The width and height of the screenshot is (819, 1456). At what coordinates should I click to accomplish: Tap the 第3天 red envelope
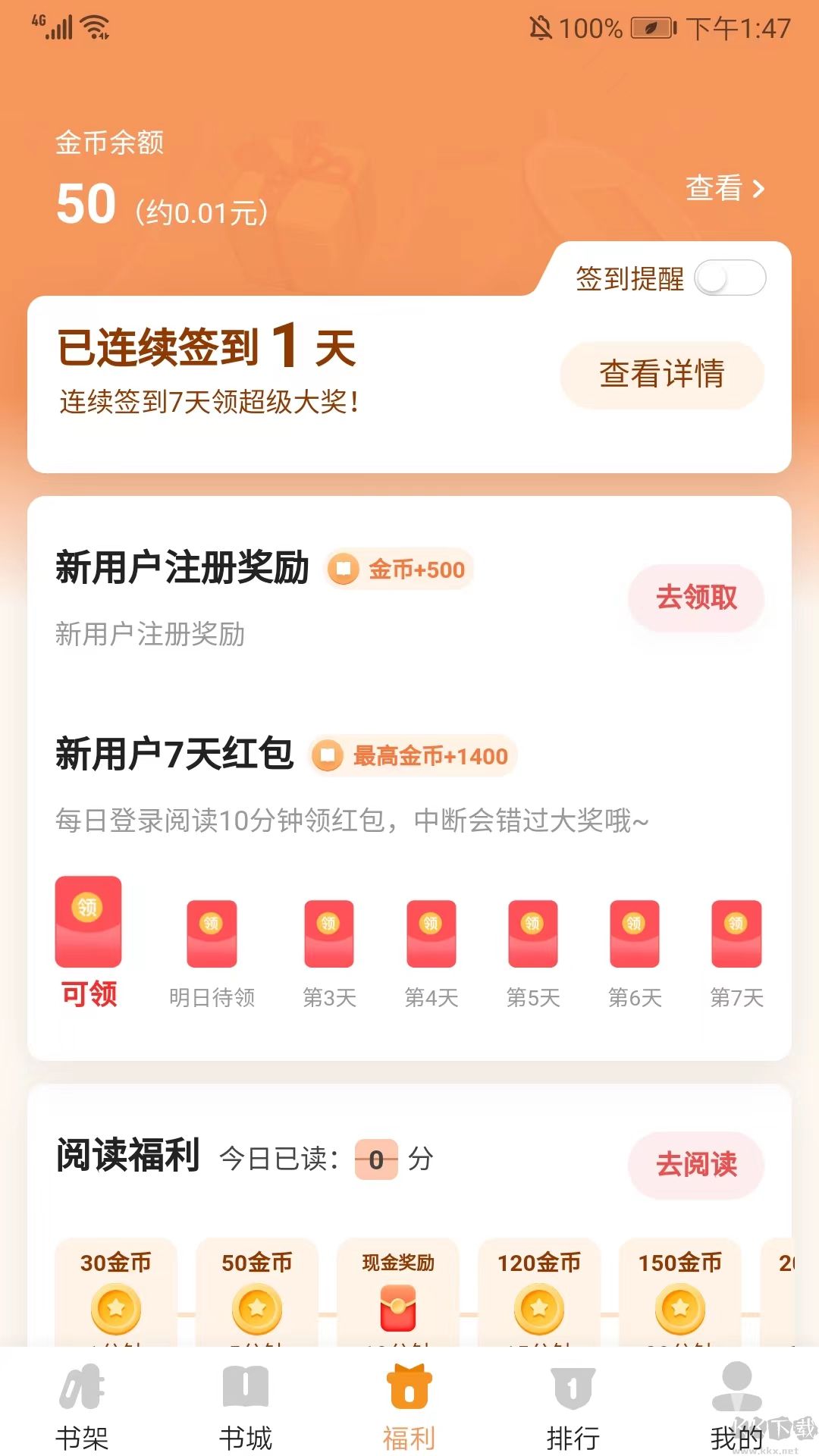tap(328, 934)
